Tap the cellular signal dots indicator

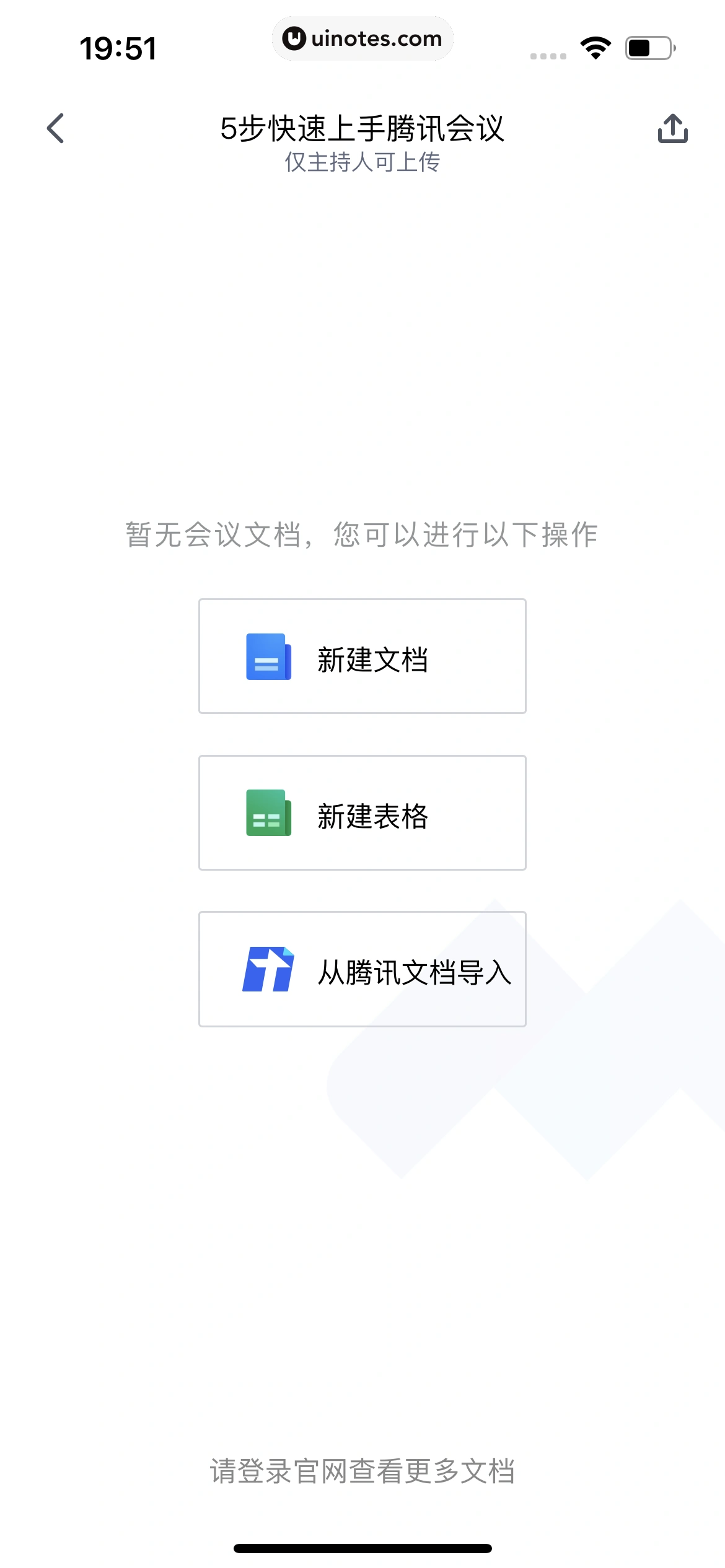point(548,56)
